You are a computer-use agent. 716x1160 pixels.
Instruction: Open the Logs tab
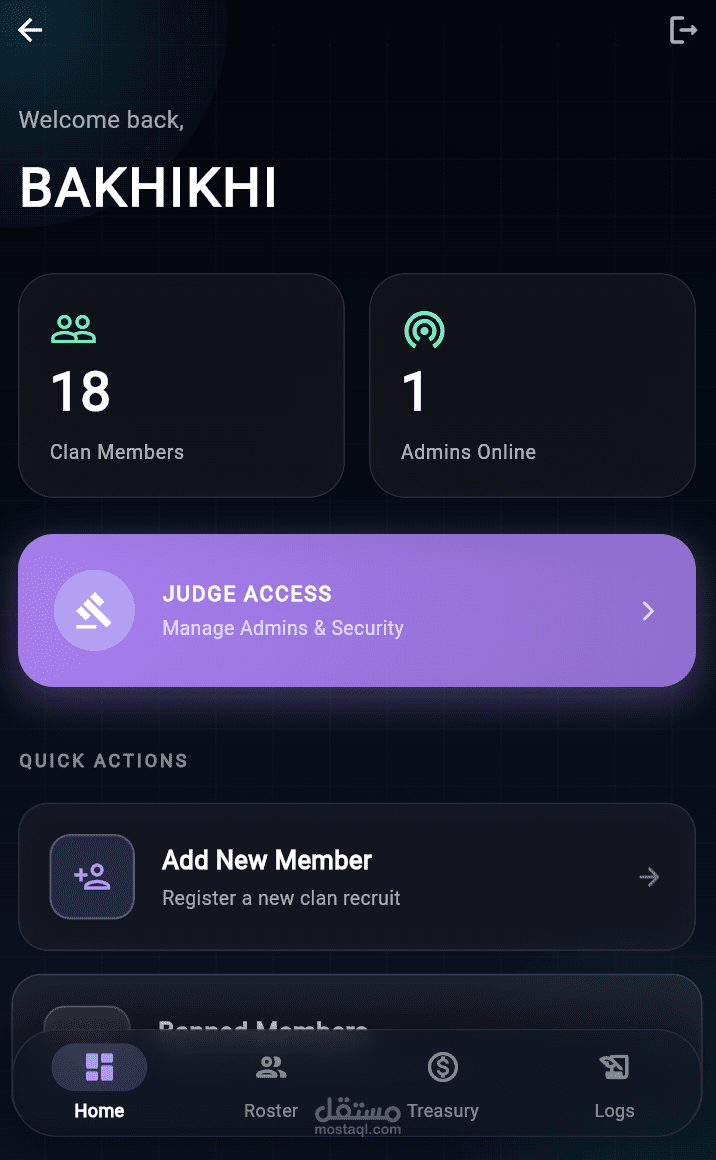click(614, 1084)
